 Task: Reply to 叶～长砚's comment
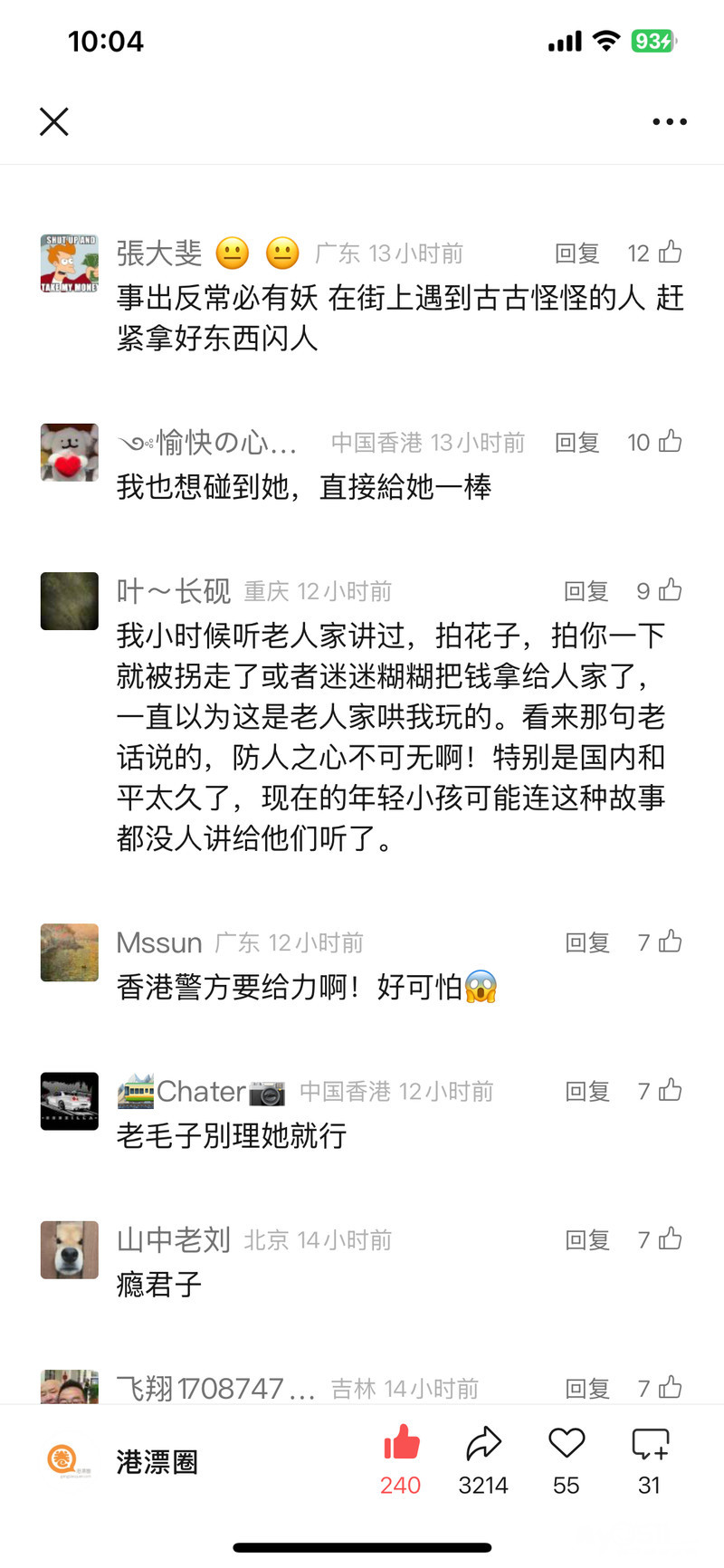point(586,591)
